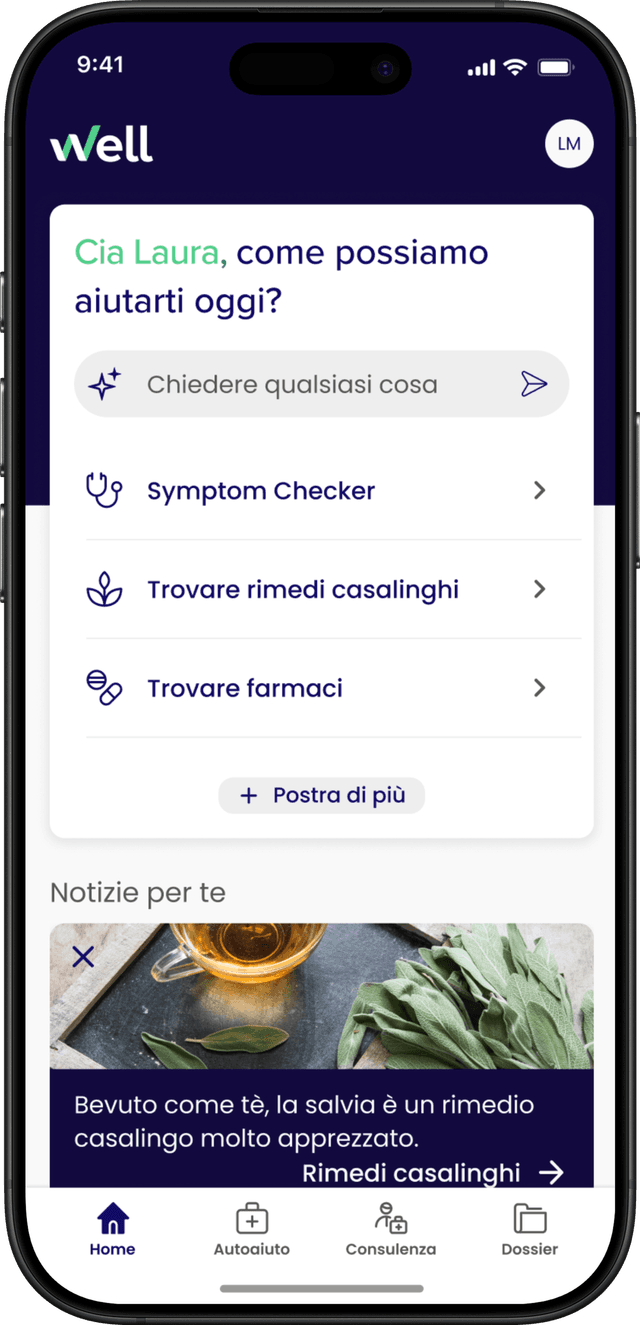
Task: Go to the Home tab
Action: [x=113, y=1230]
